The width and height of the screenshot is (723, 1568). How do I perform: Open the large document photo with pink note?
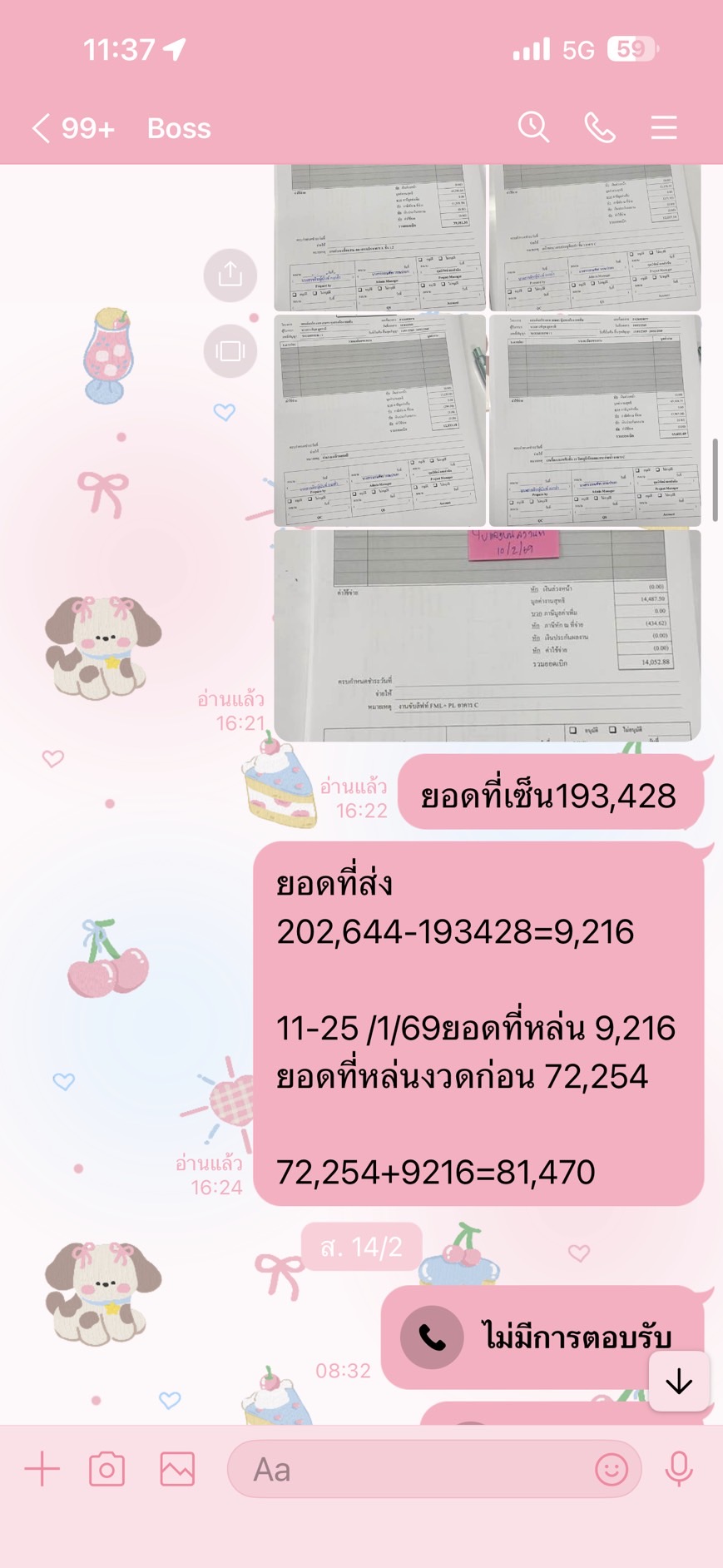coord(487,635)
